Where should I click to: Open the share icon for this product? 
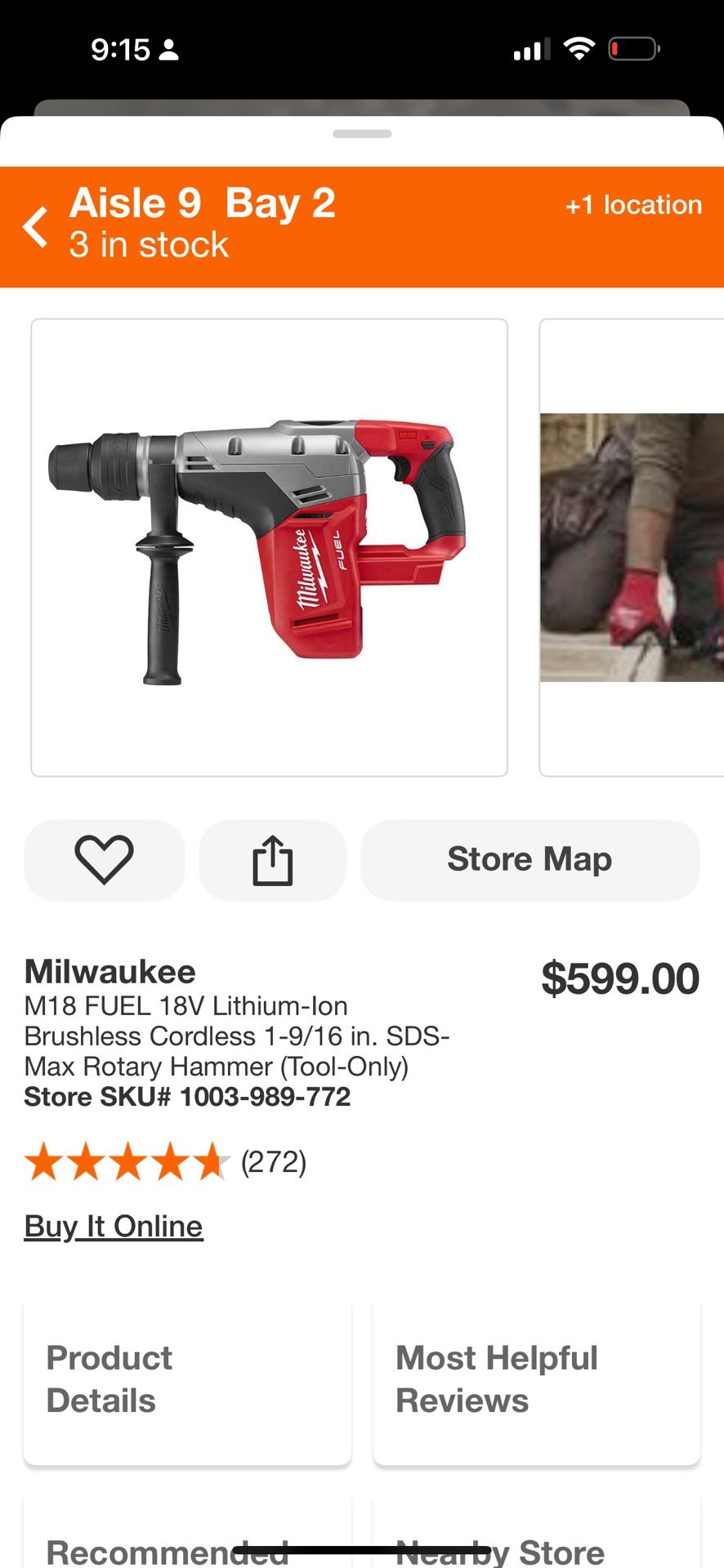[272, 859]
